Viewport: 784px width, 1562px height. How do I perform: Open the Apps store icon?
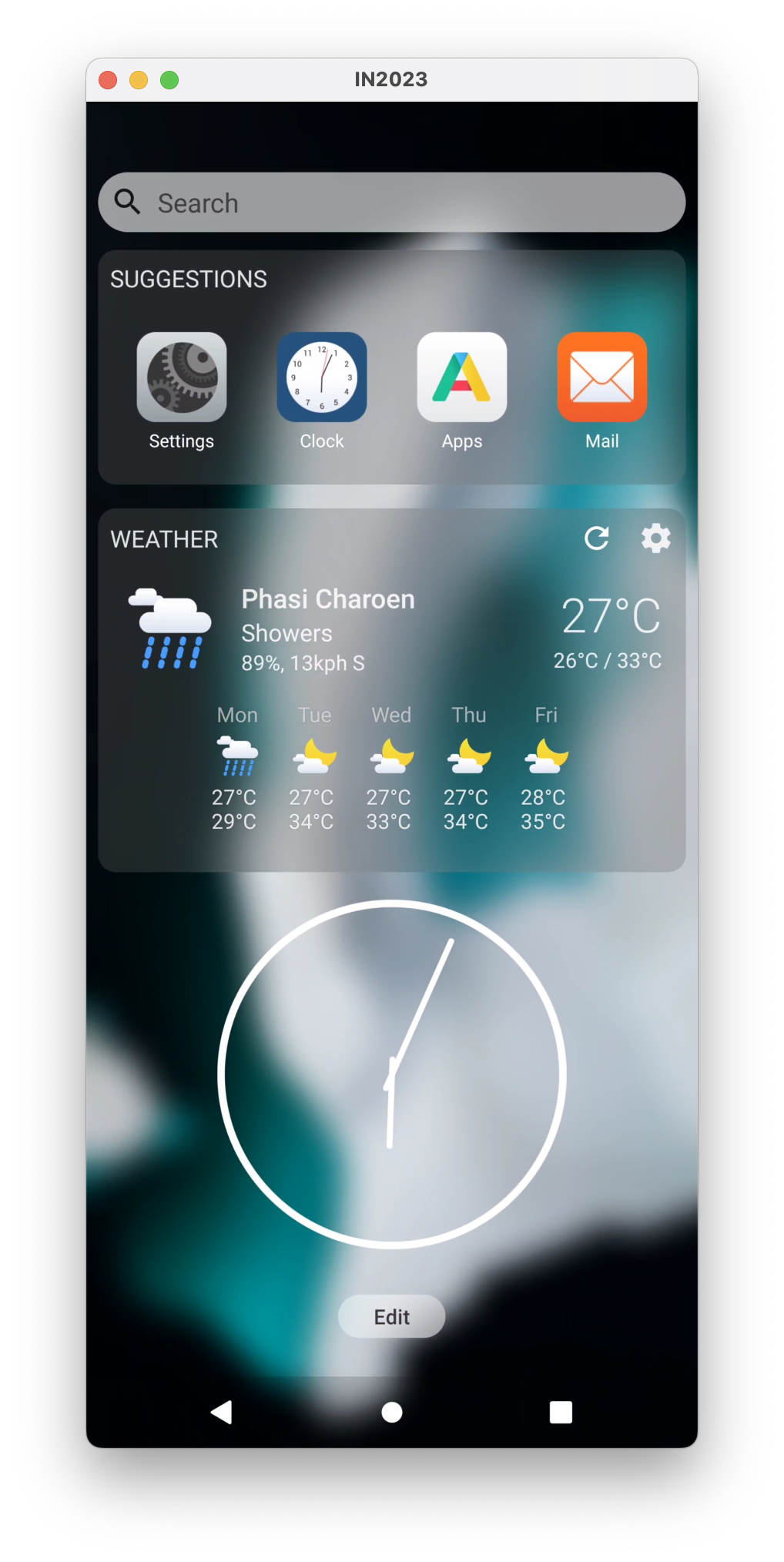coord(462,377)
